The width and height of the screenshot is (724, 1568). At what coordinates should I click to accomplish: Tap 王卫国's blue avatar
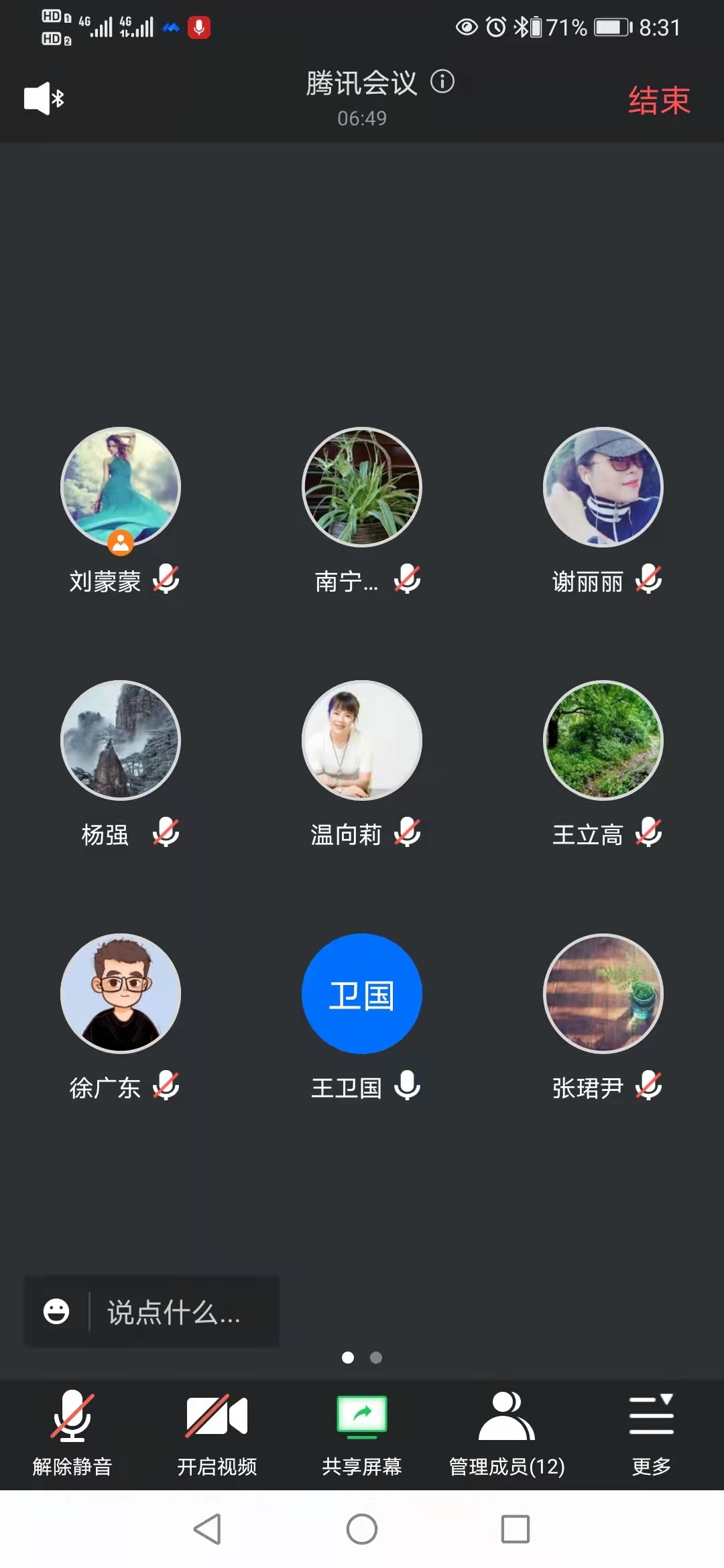tap(362, 994)
